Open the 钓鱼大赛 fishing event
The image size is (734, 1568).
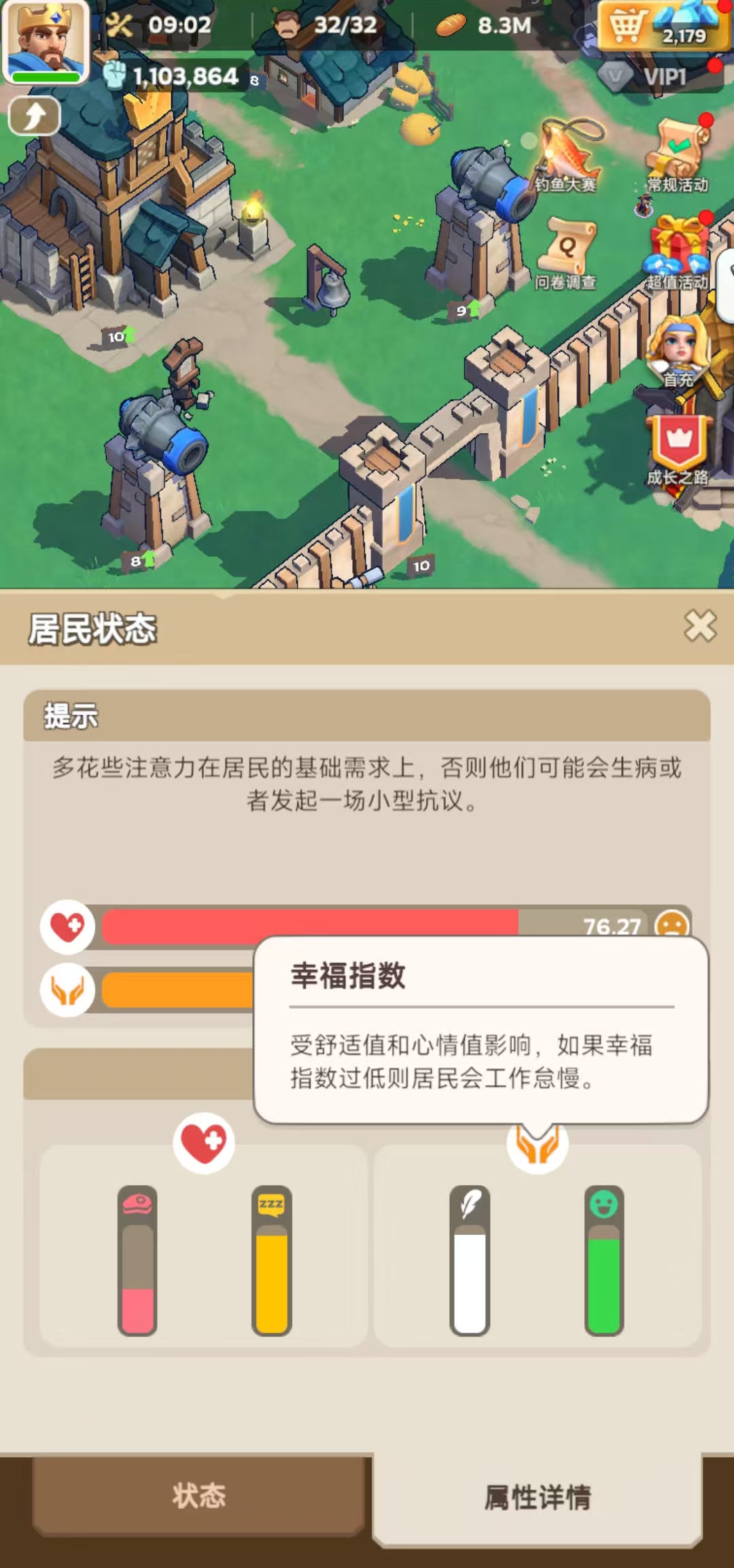point(565,158)
